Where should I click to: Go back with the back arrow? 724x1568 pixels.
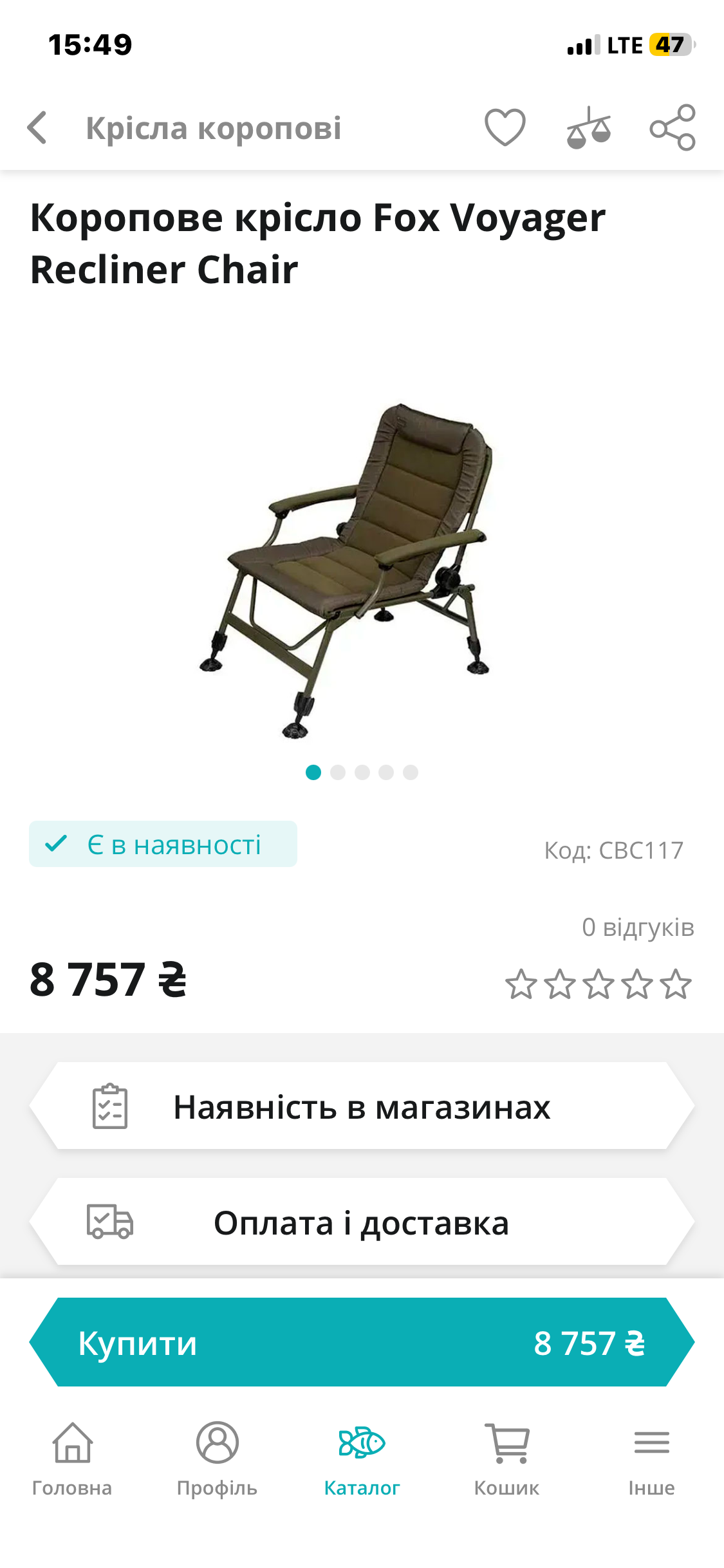tap(37, 127)
